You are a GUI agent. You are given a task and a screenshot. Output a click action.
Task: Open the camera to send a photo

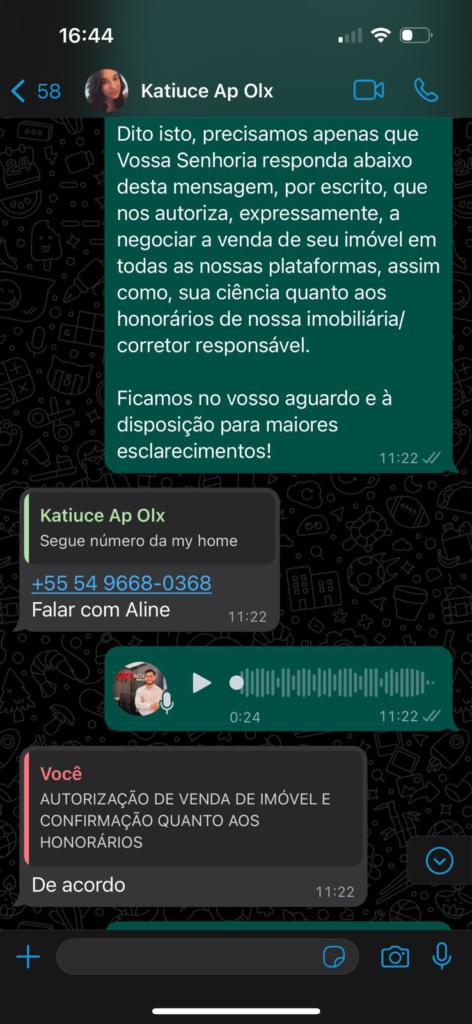(395, 957)
